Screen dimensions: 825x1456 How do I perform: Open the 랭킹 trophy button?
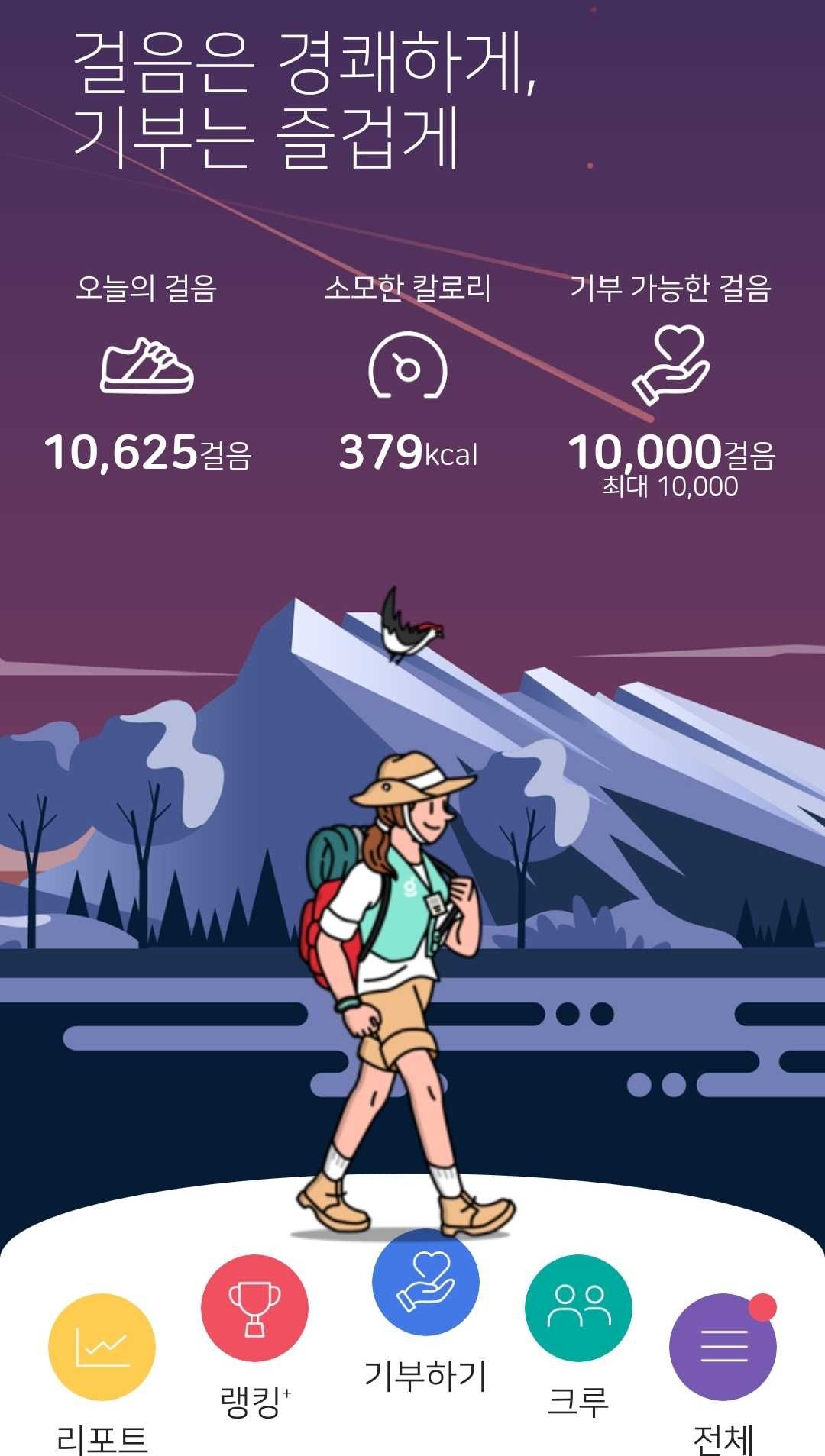tap(254, 1308)
